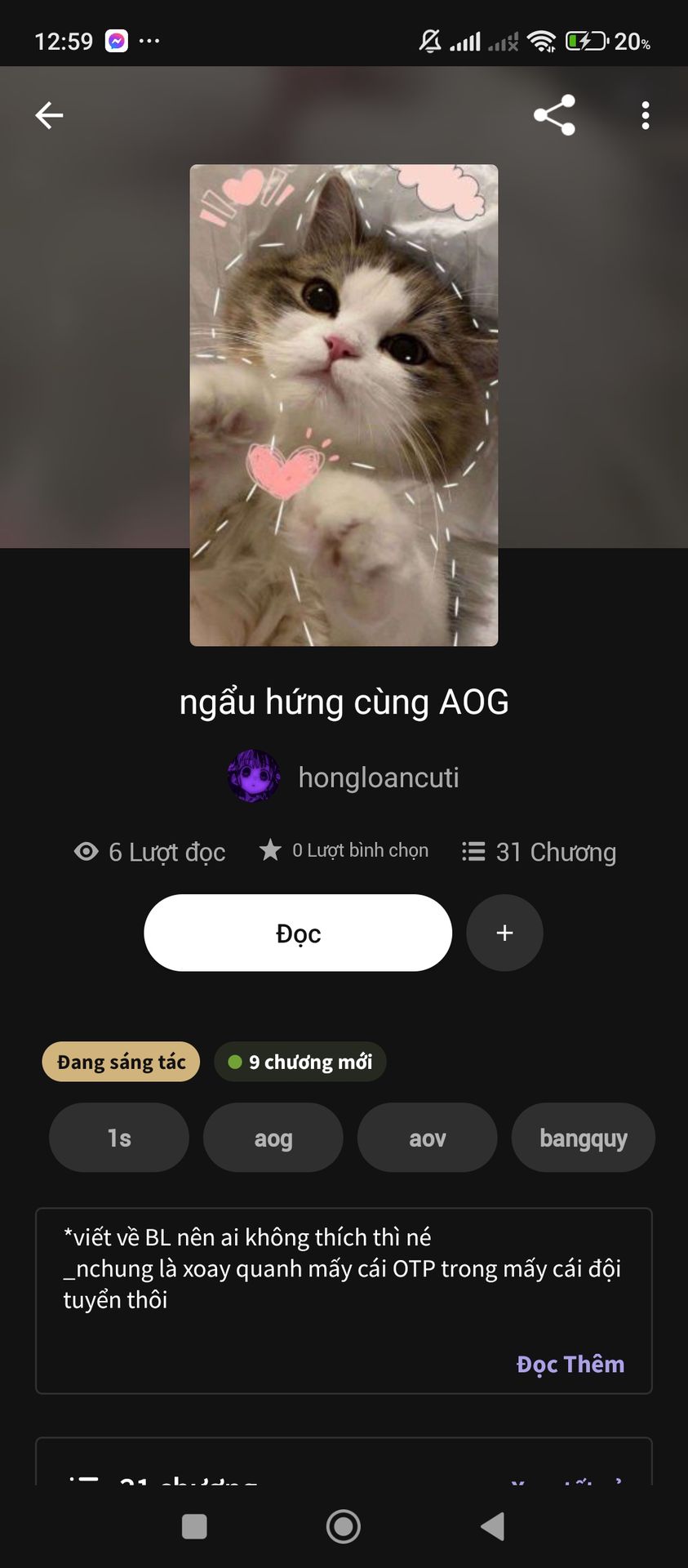Go back using the top arrow

coord(49,115)
